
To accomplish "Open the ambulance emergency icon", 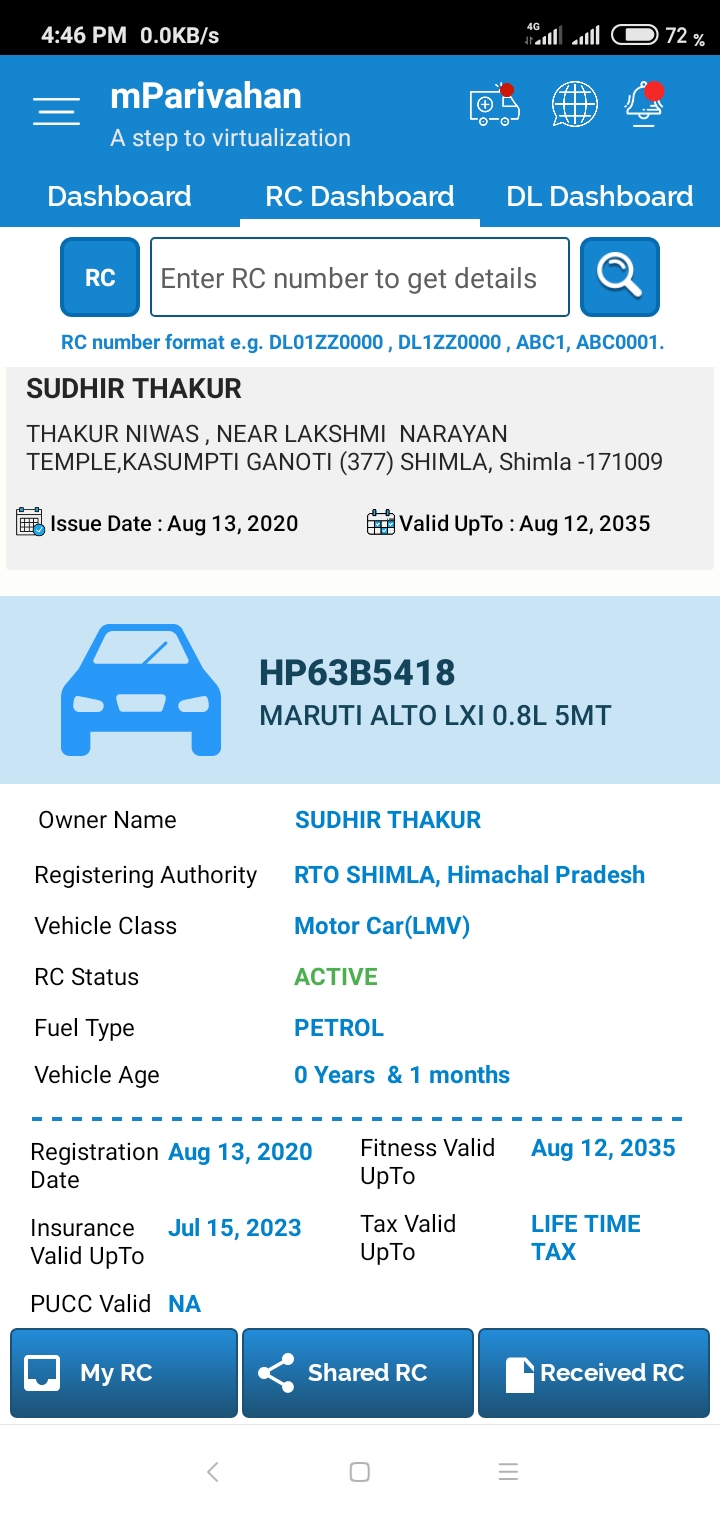I will click(495, 105).
